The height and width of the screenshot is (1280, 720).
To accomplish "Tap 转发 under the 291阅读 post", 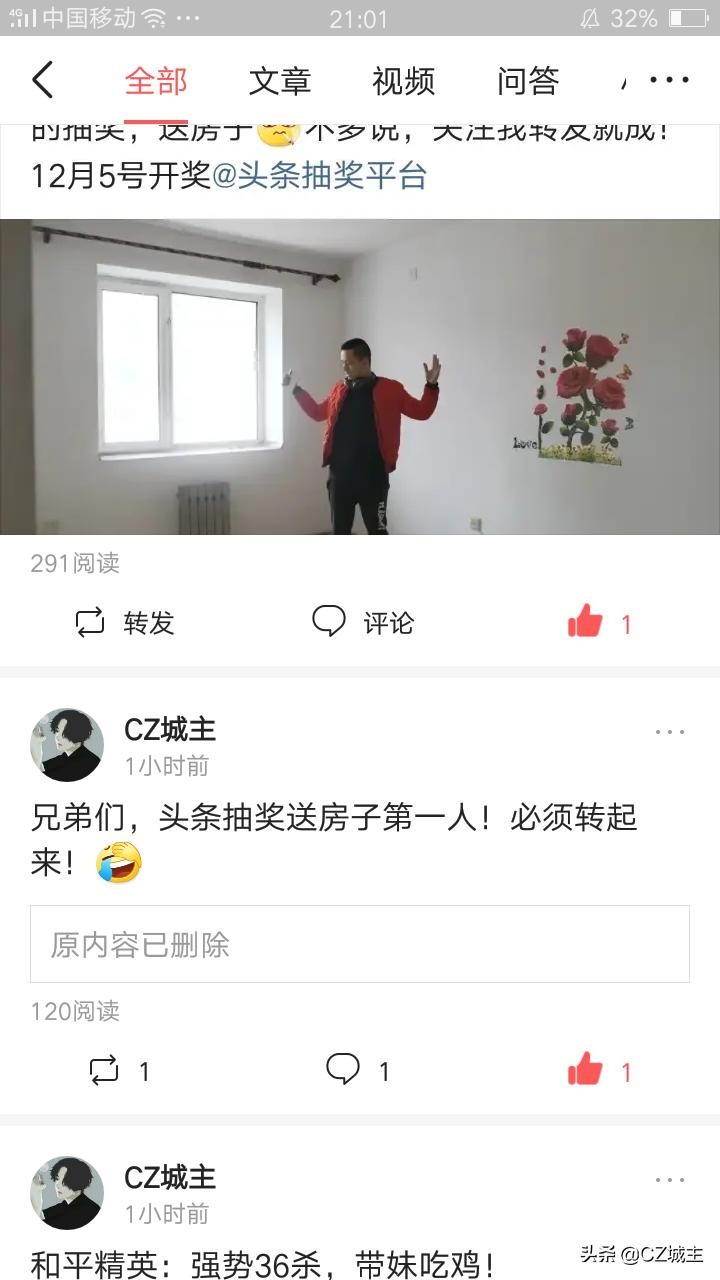I will tap(125, 623).
